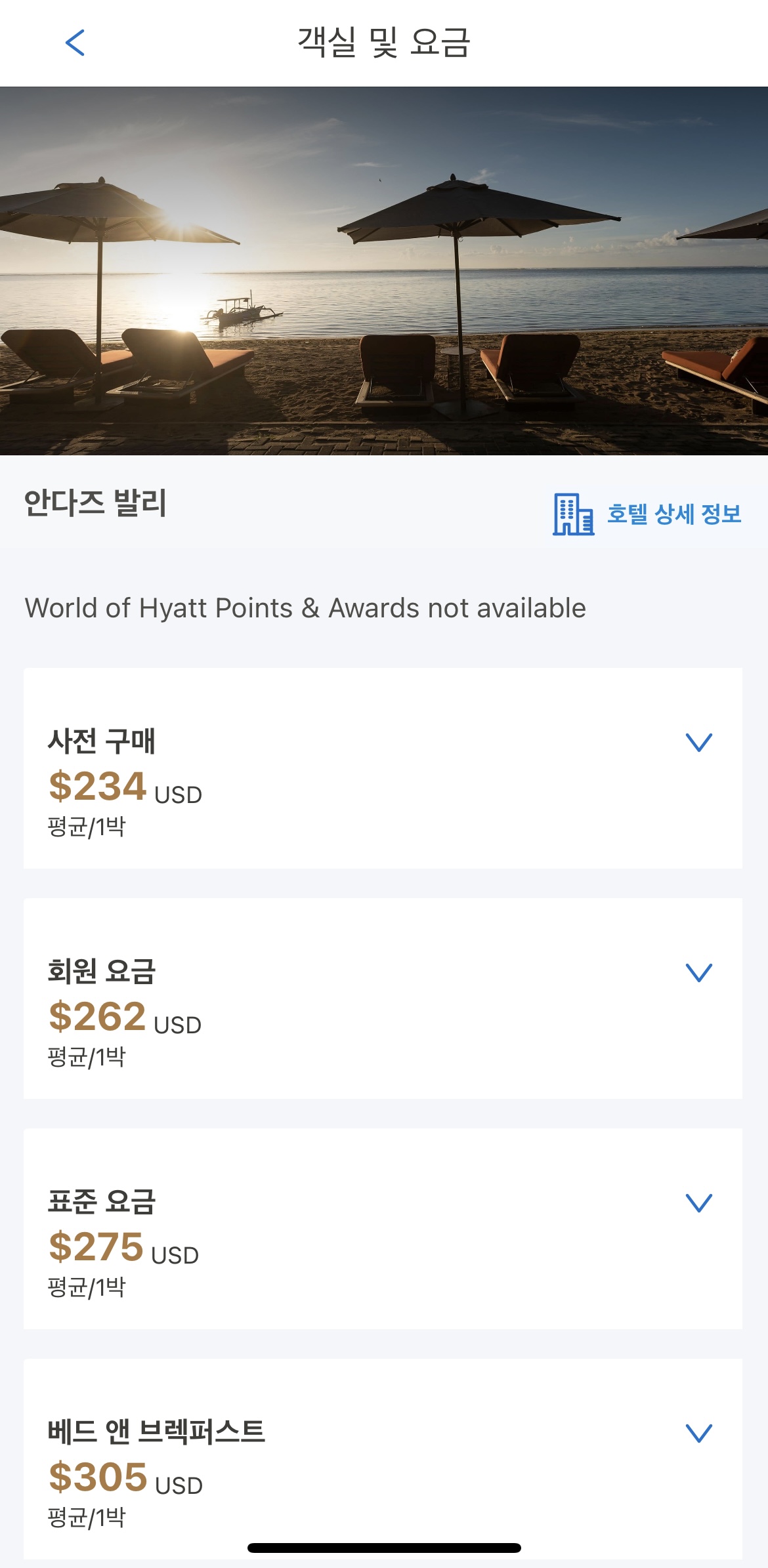Expand the 표준 요금 $275 rate
768x1568 pixels.
coord(698,1203)
